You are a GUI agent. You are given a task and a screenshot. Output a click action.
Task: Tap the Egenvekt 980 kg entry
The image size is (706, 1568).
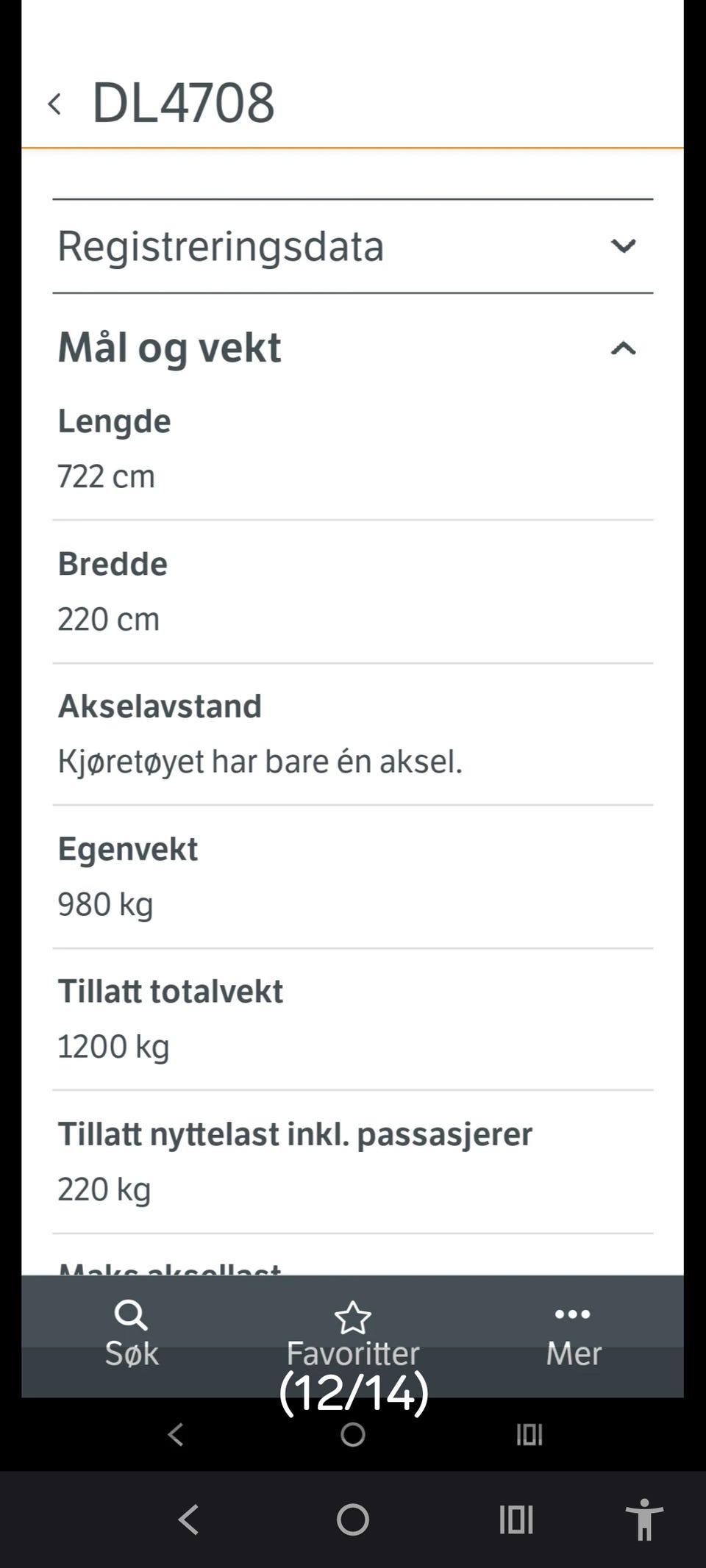(x=353, y=875)
